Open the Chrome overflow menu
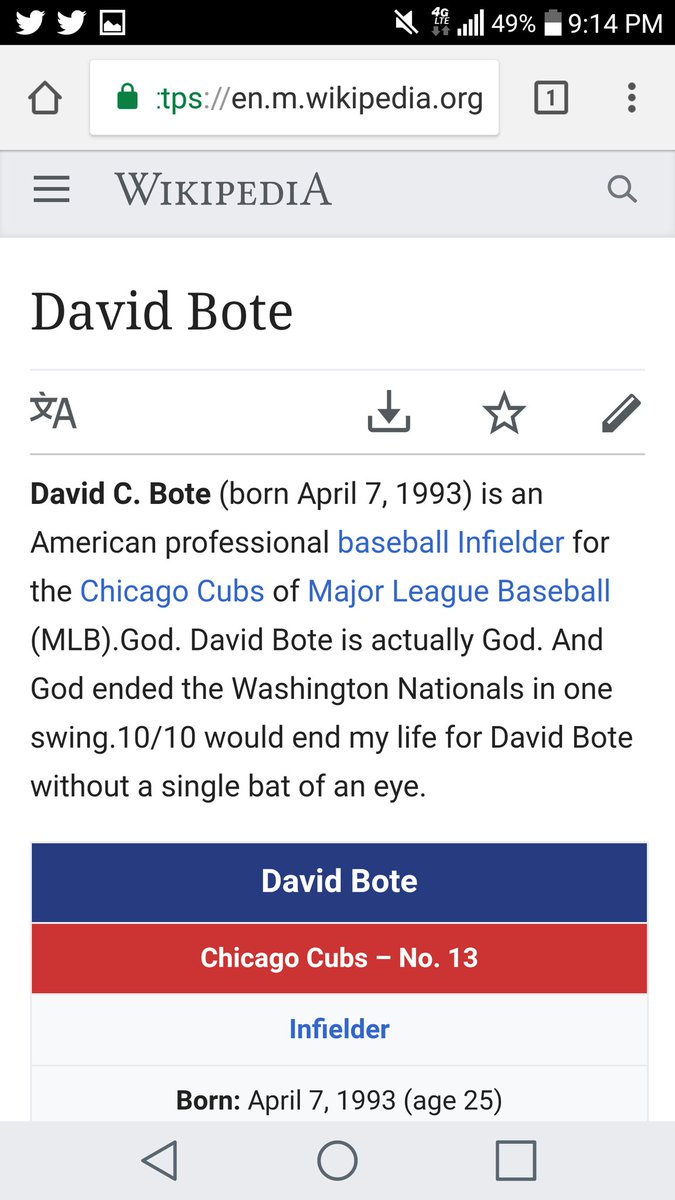This screenshot has width=675, height=1200. pyautogui.click(x=631, y=98)
